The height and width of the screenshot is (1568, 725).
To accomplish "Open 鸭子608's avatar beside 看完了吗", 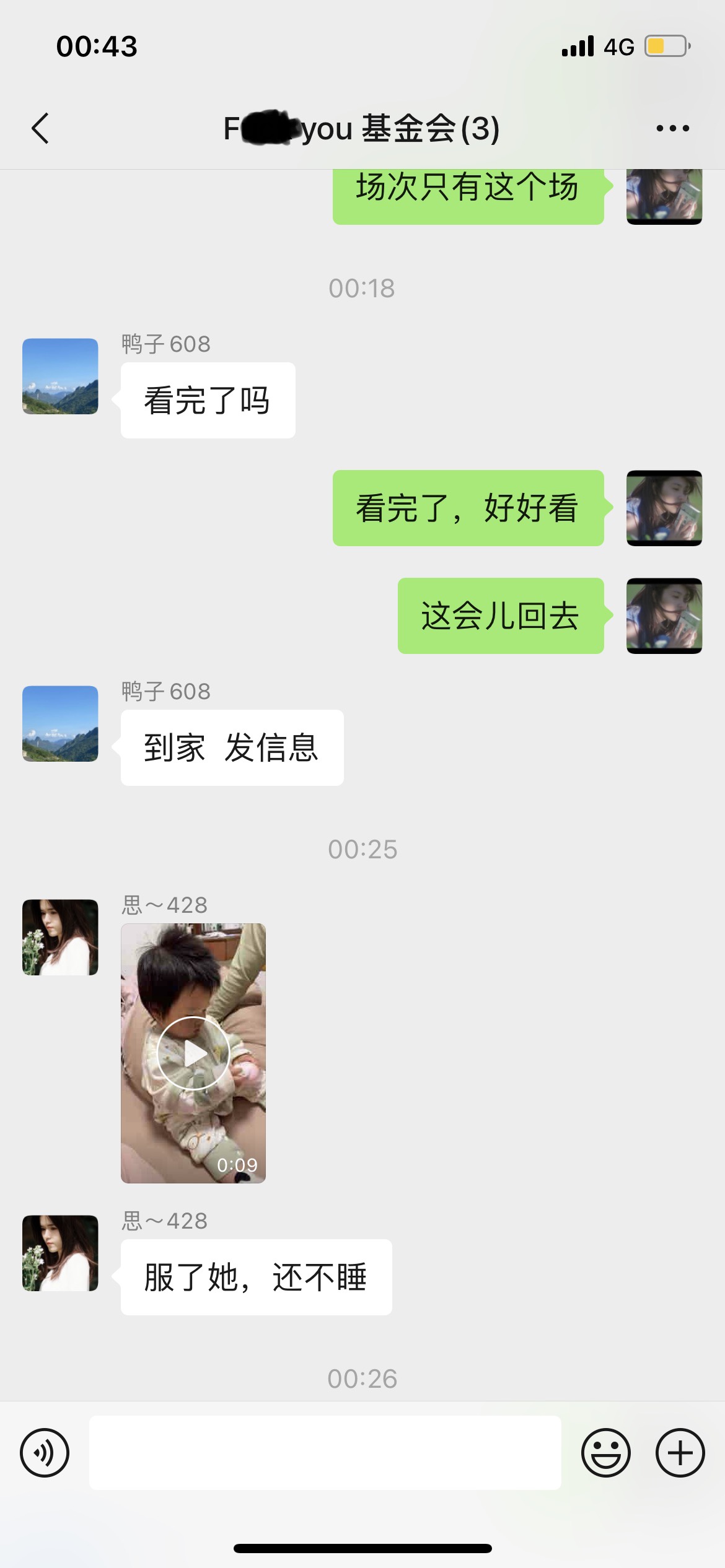I will [x=60, y=376].
